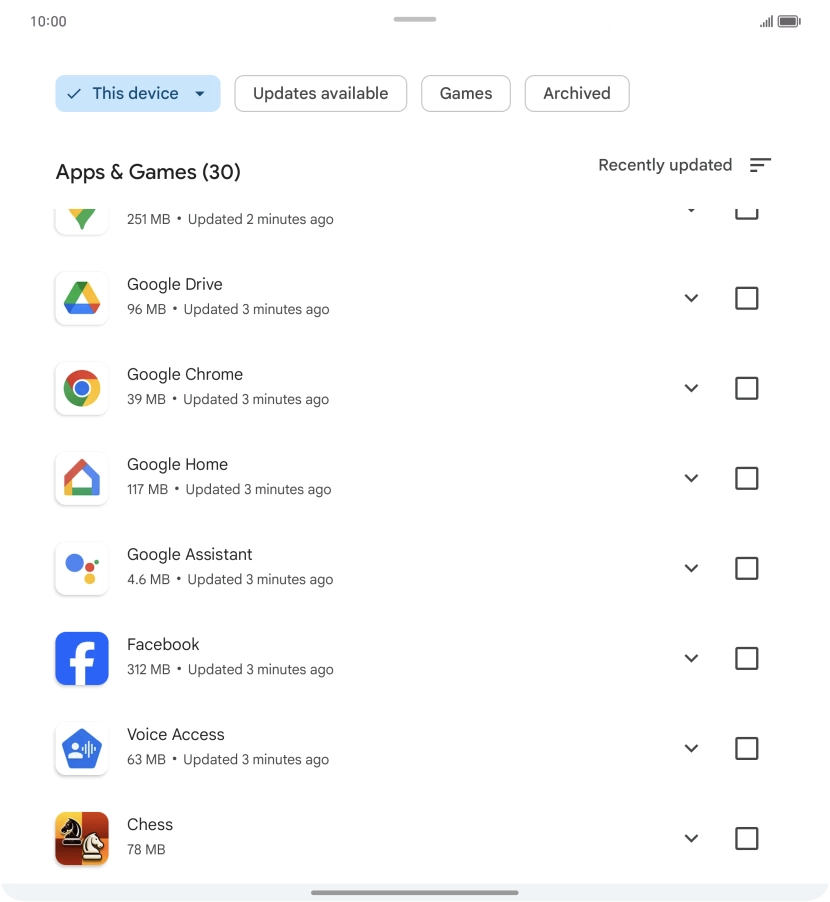Expand Google Drive details chevron
Viewport: 830px width, 902px height.
691,298
